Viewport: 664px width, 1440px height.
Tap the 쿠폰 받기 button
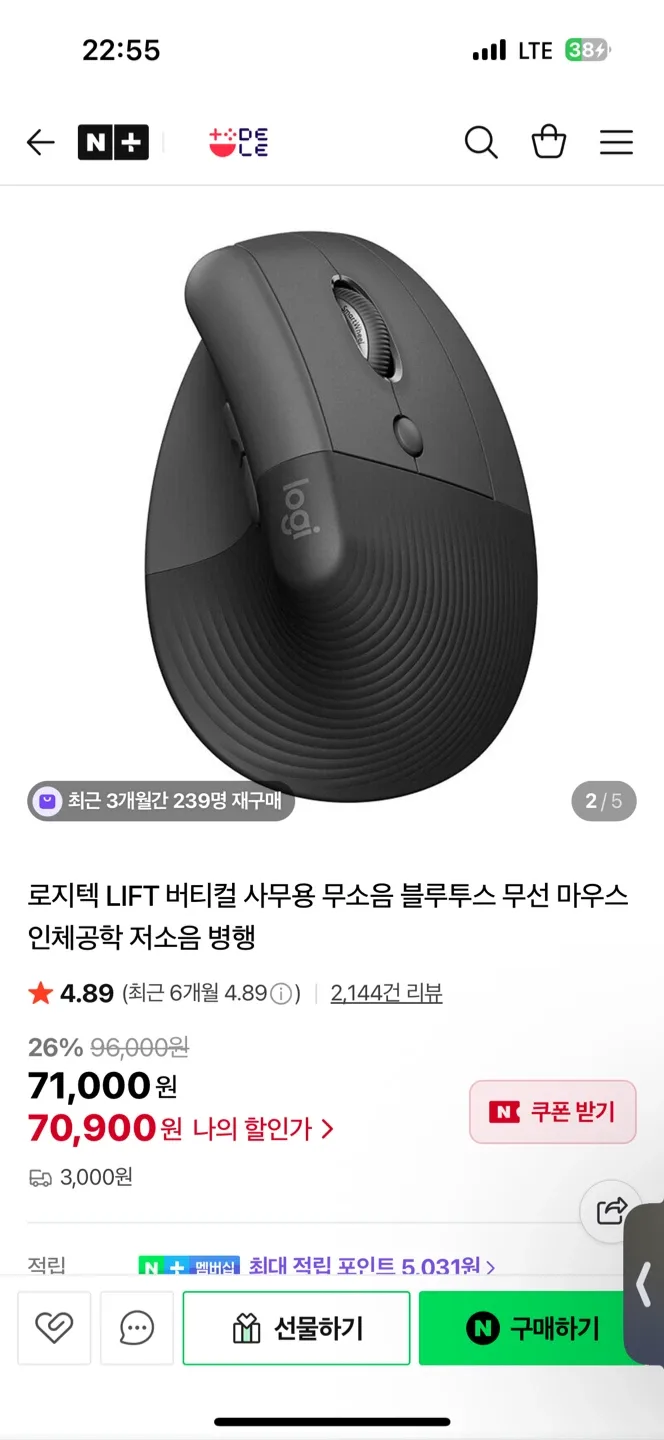[552, 1111]
